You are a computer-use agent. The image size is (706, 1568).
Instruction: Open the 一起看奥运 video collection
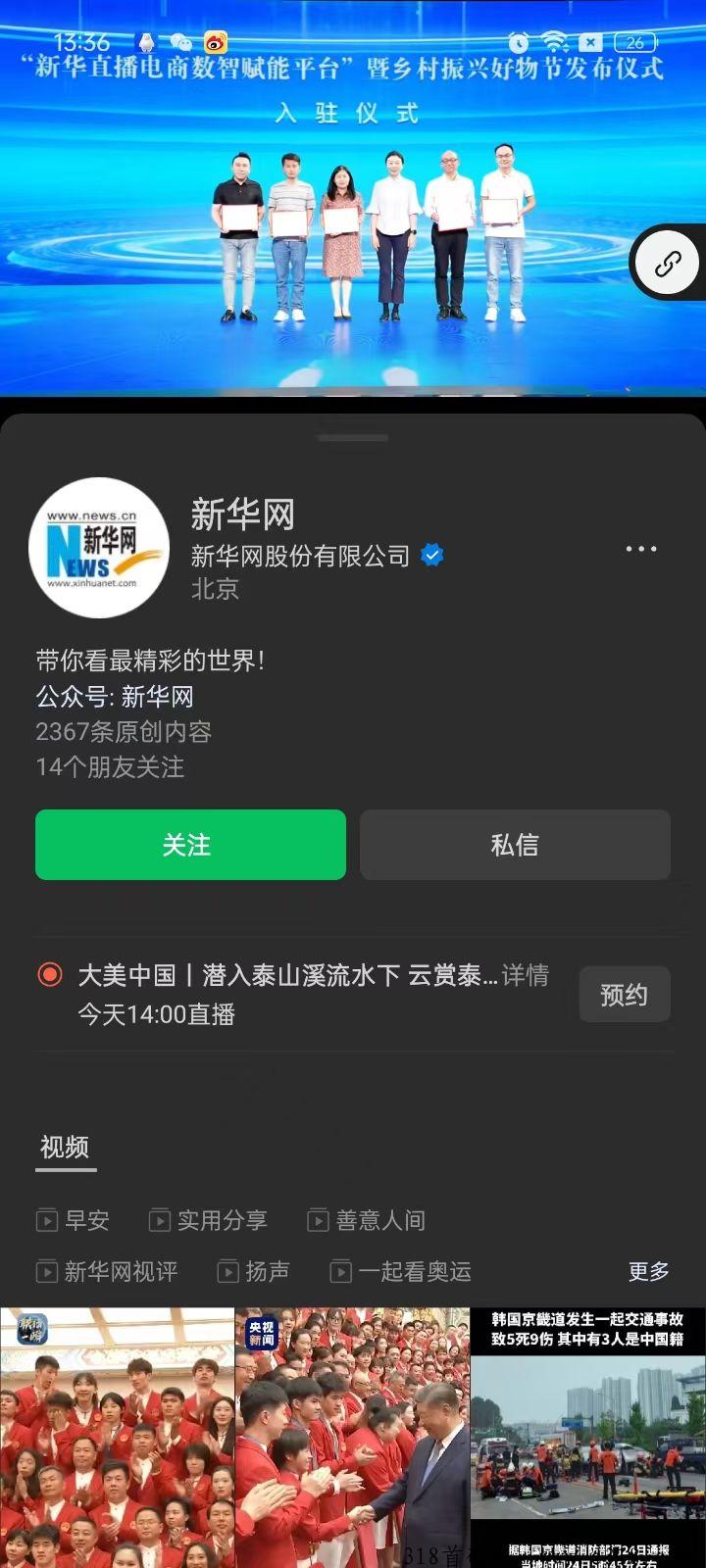401,1271
